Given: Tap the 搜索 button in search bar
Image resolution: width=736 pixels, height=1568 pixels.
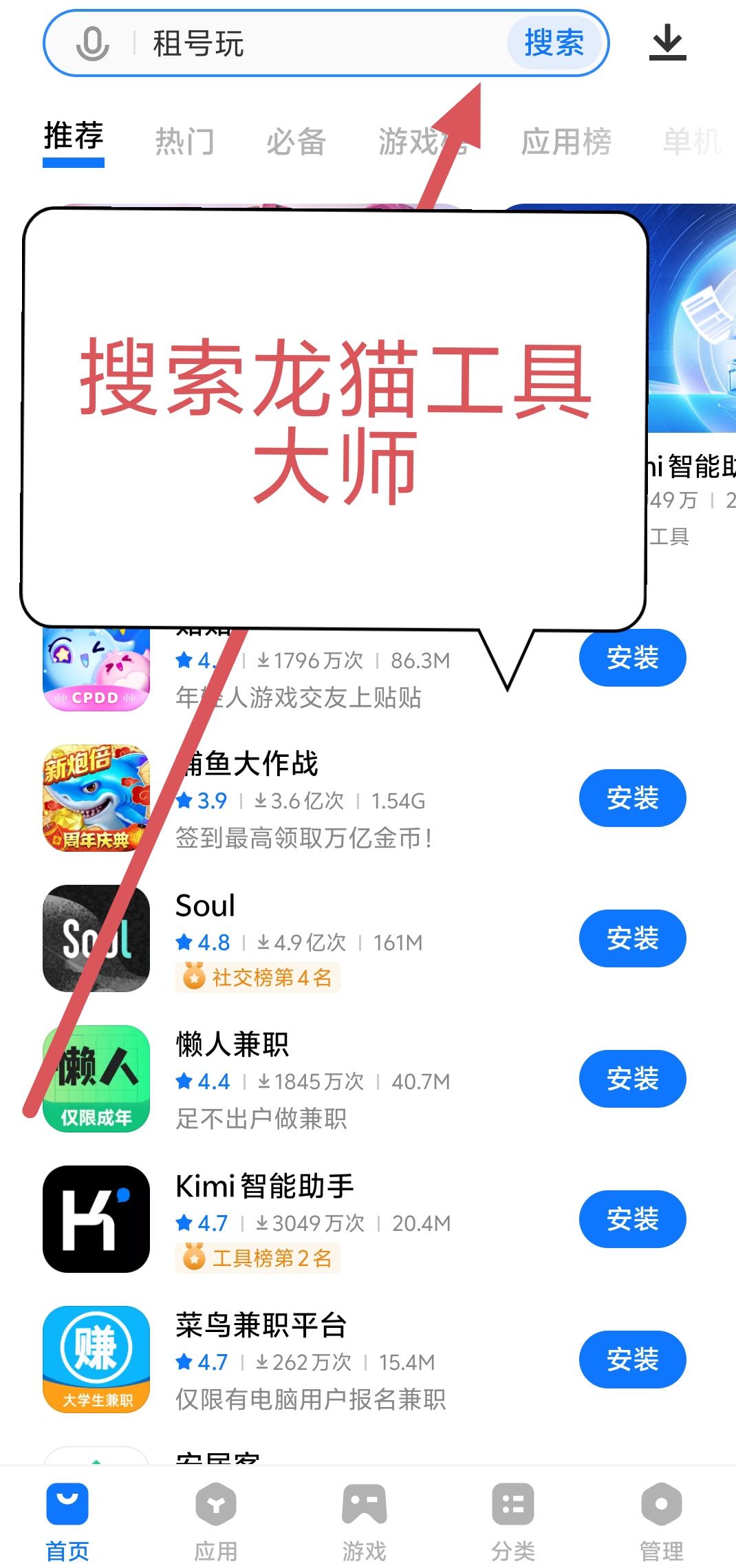Looking at the screenshot, I should 554,43.
